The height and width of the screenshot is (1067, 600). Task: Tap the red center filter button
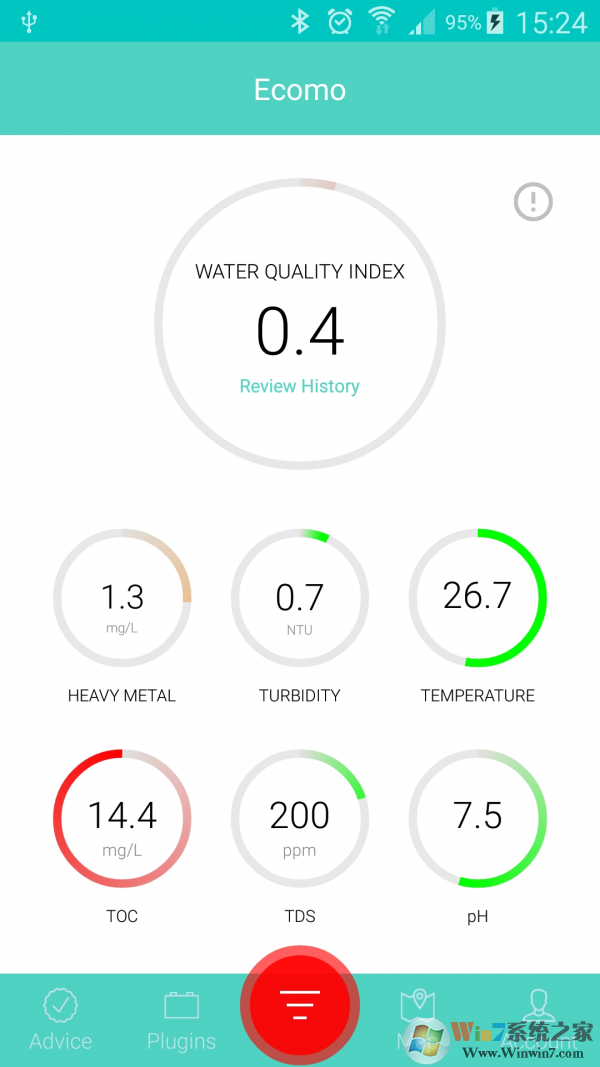pyautogui.click(x=300, y=1005)
